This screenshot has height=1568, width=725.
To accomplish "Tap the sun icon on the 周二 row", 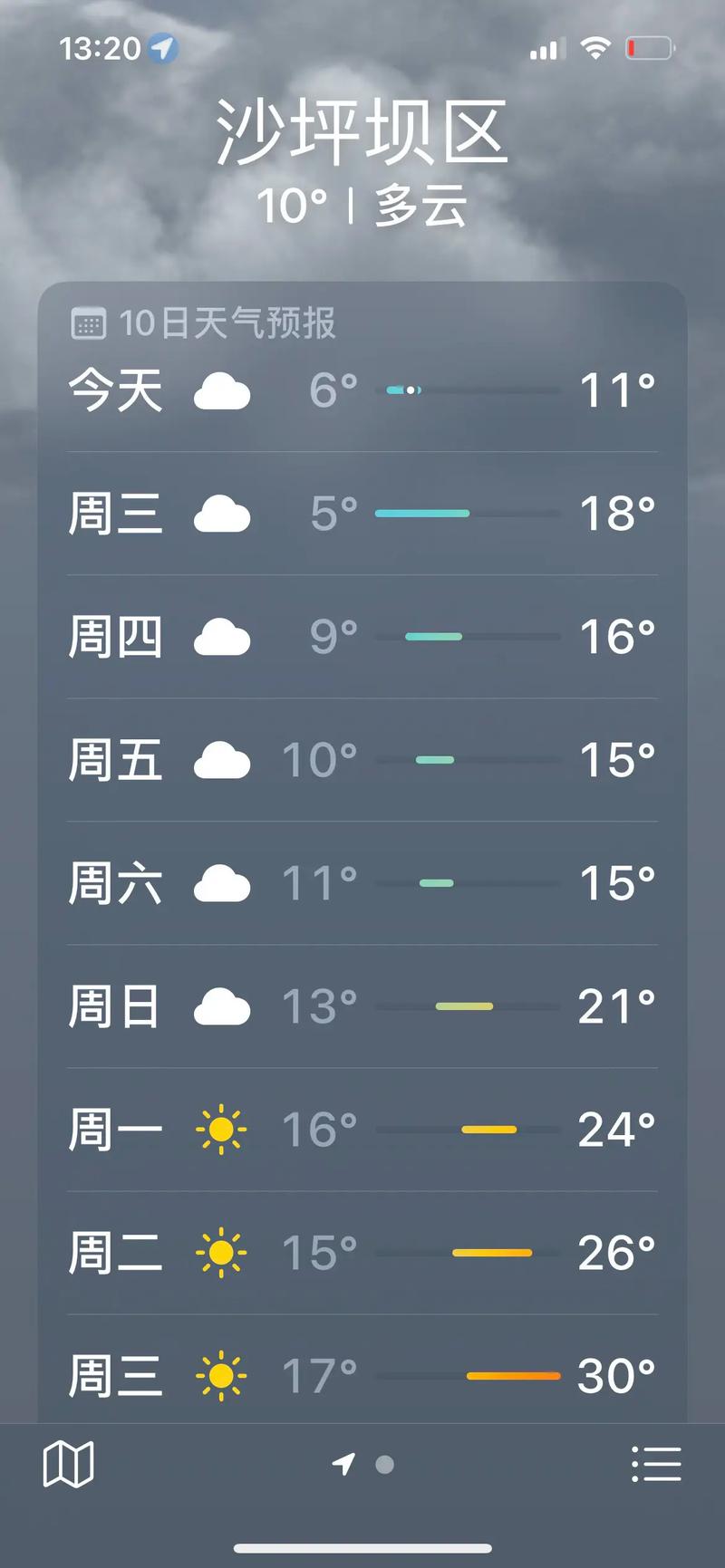I will pos(220,1251).
